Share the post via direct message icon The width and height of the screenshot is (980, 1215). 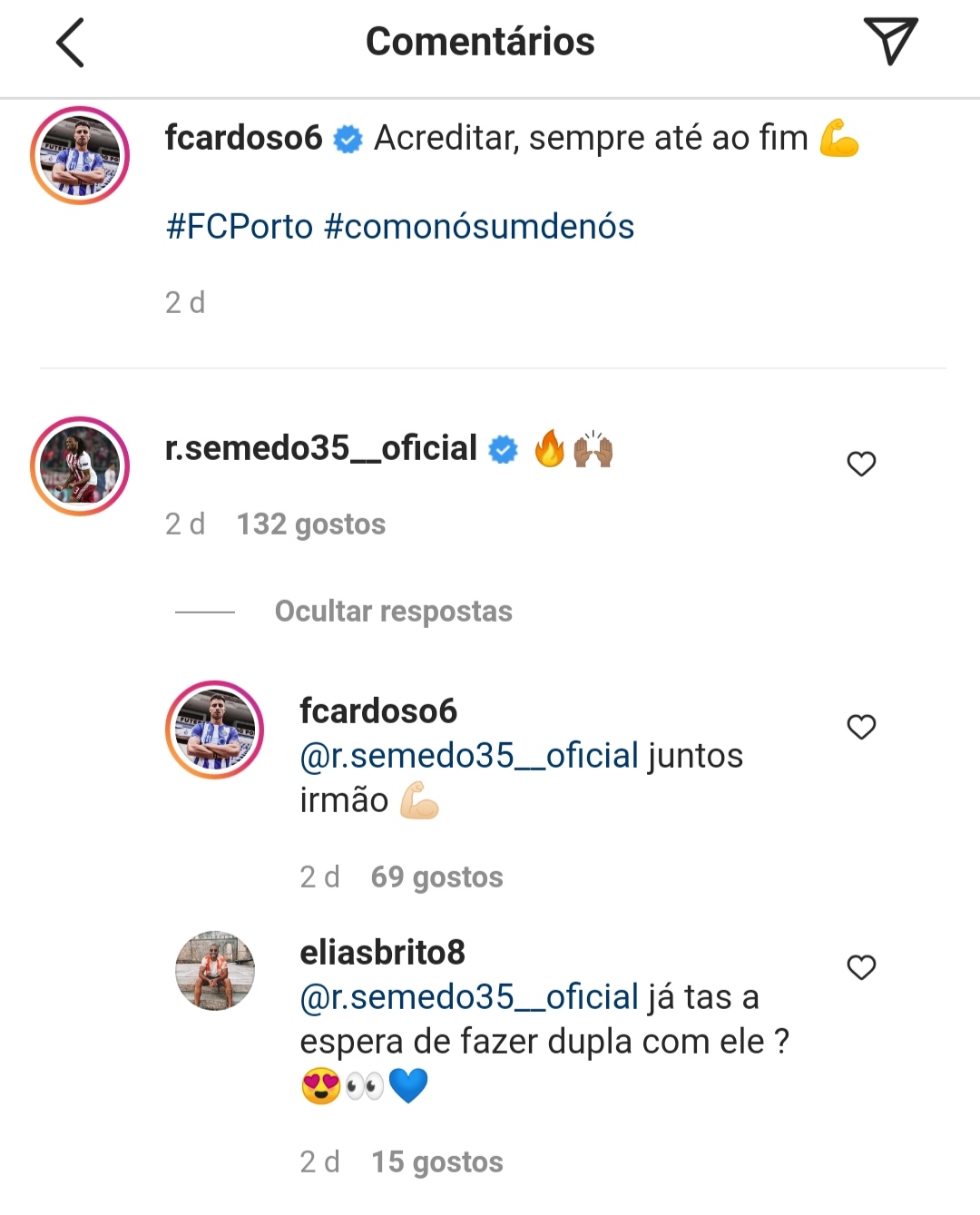click(x=890, y=41)
